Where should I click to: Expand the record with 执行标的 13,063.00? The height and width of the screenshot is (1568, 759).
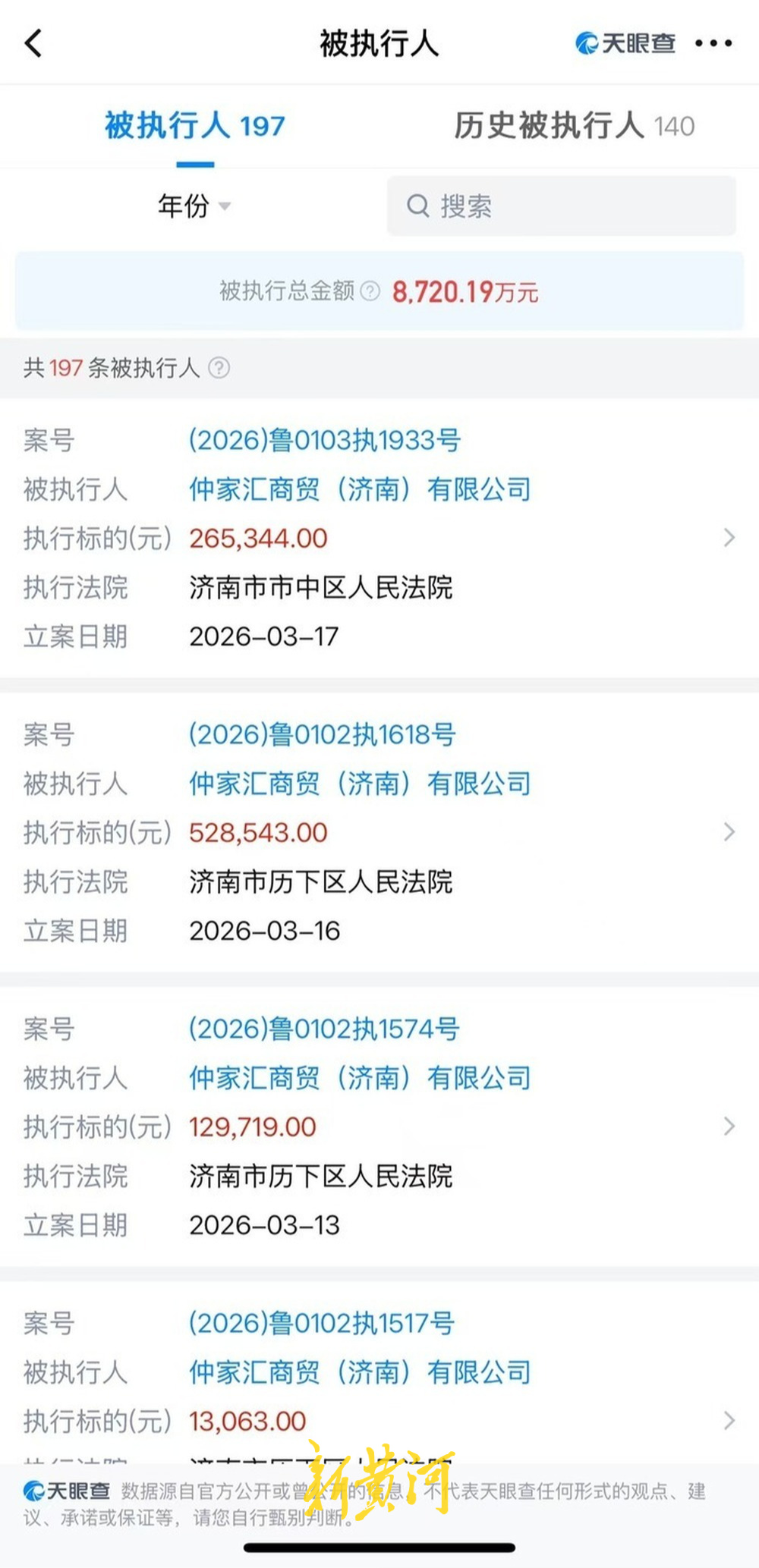coord(729,1420)
